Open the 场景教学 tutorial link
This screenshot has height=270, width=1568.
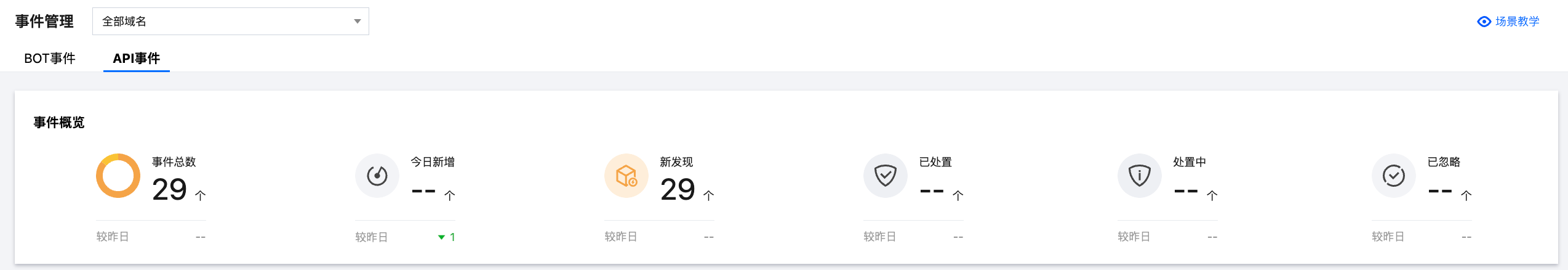(x=1509, y=22)
